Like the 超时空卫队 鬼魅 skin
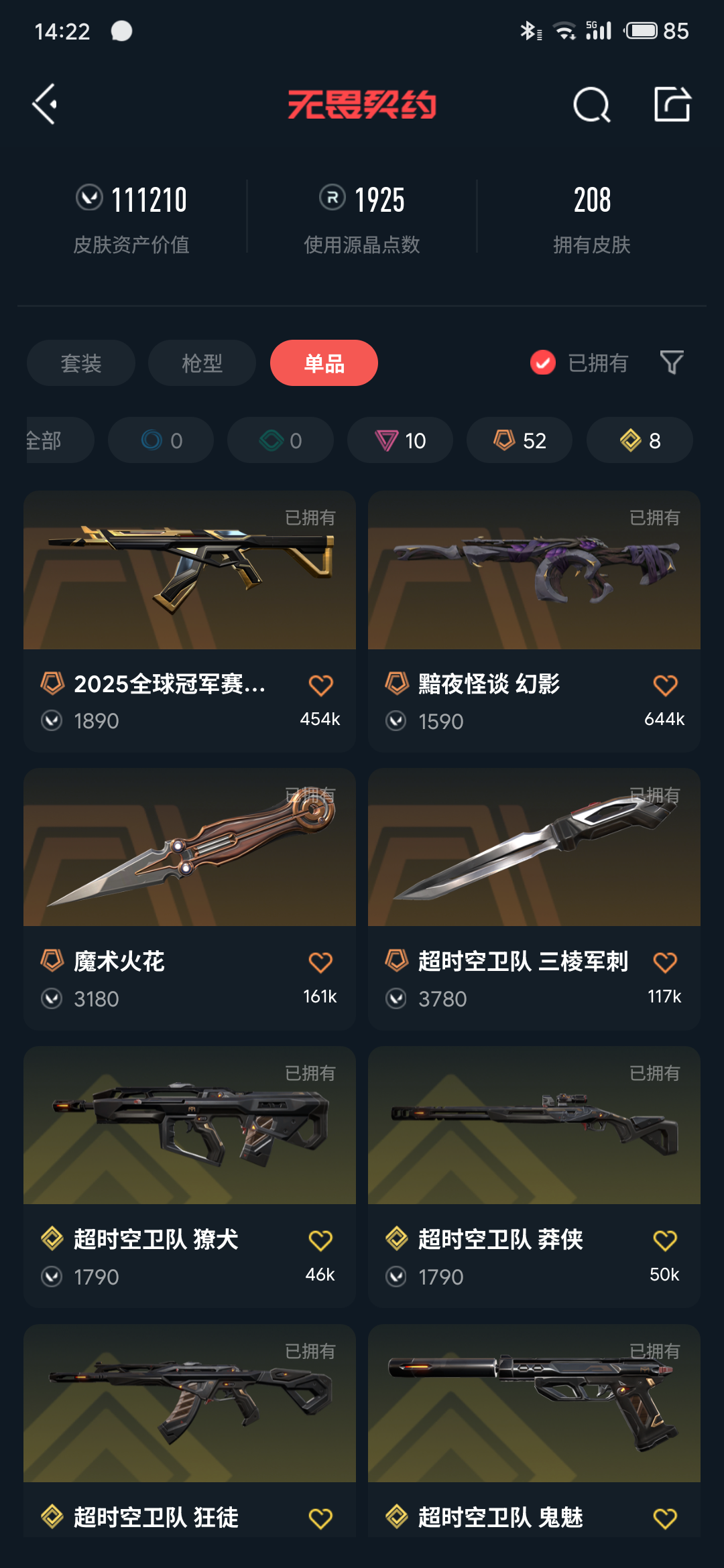This screenshot has width=724, height=1568. coord(665,1518)
